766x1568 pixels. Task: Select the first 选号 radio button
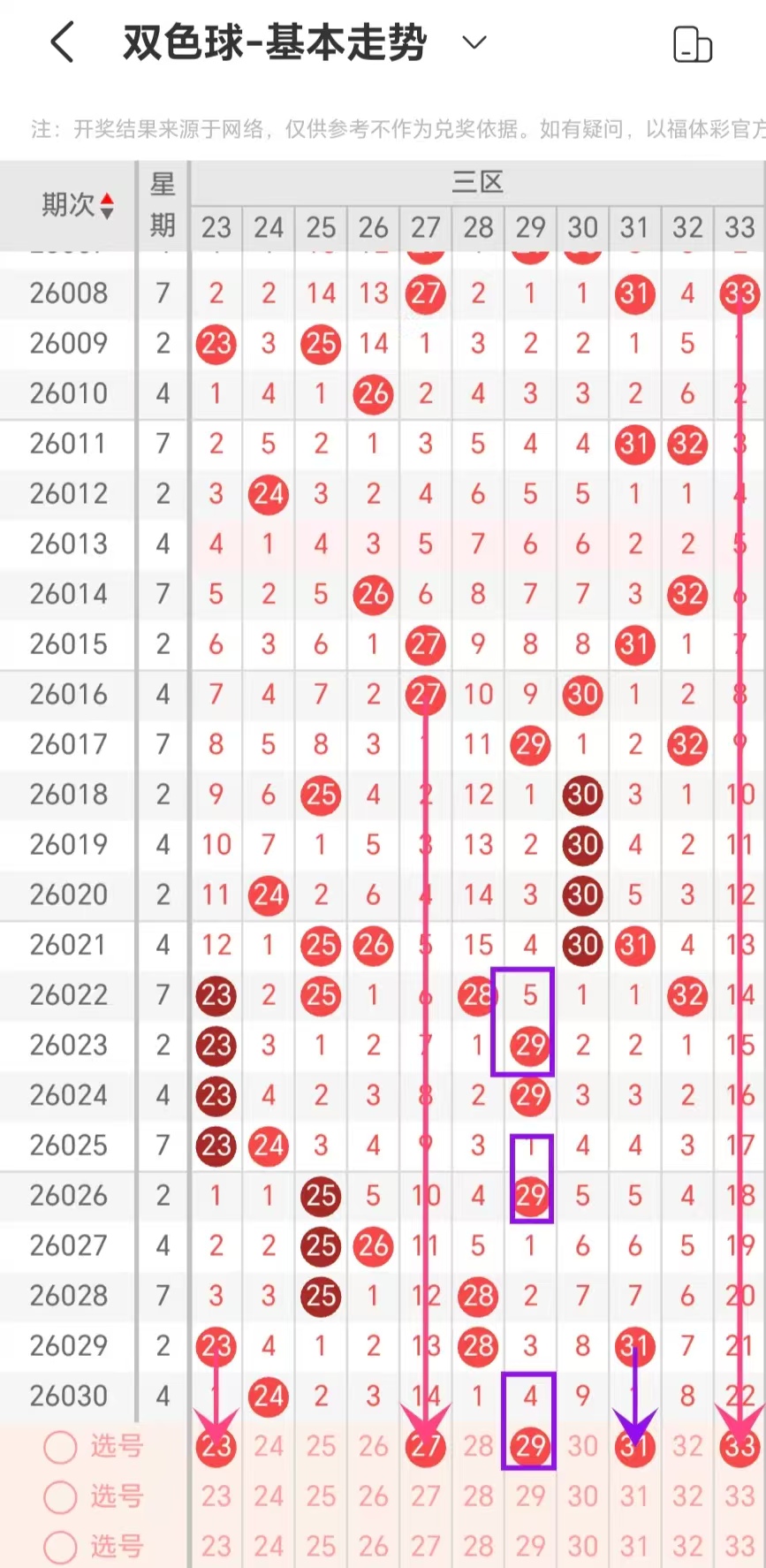[61, 1447]
